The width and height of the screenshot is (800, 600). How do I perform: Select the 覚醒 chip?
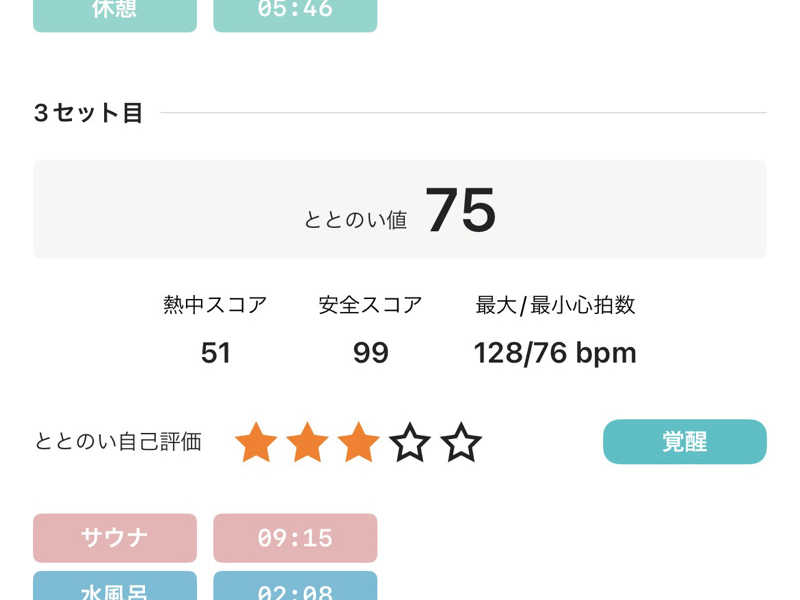pyautogui.click(x=684, y=442)
